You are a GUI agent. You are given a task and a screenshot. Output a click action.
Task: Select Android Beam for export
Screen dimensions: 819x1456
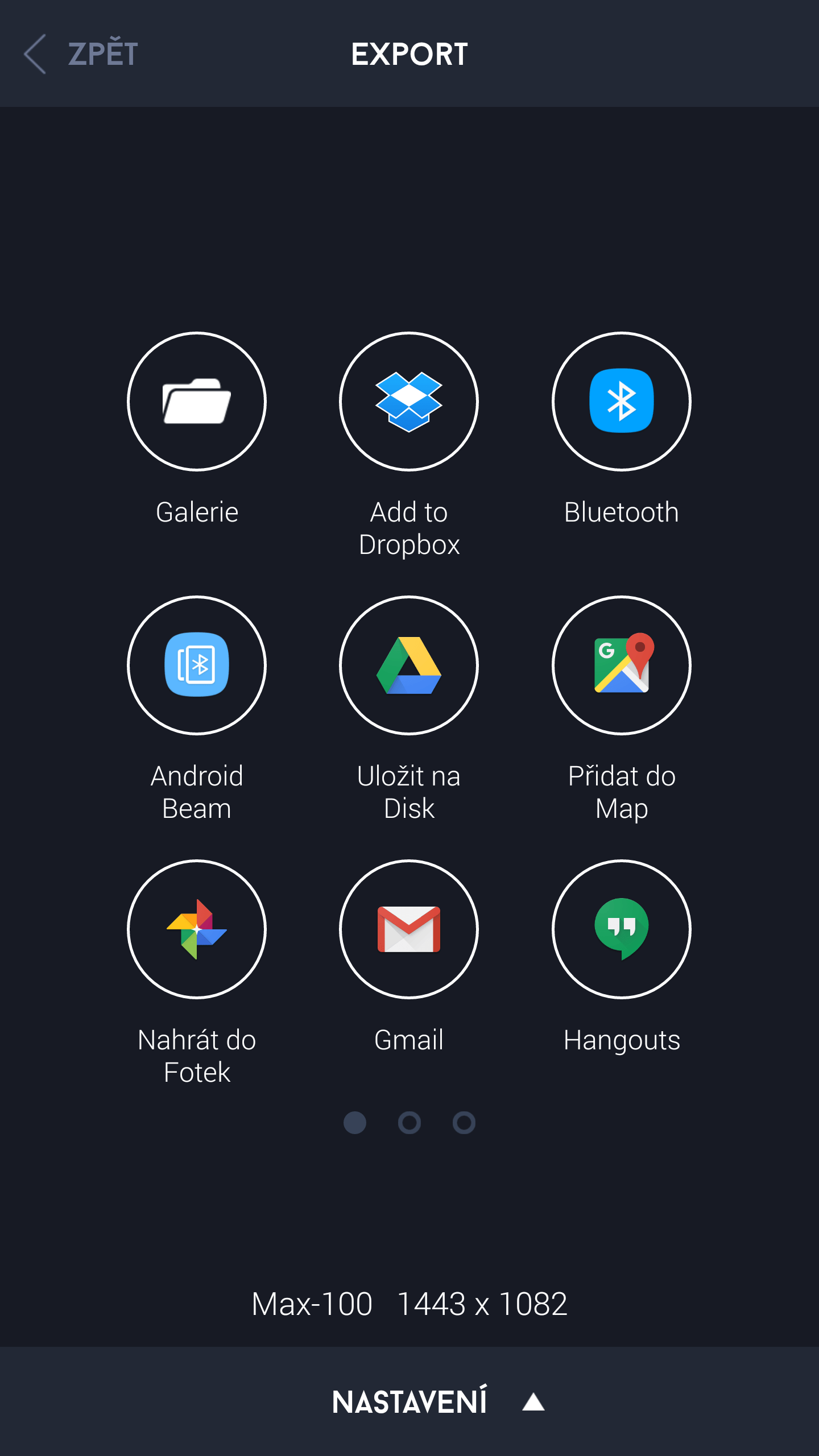coord(197,665)
